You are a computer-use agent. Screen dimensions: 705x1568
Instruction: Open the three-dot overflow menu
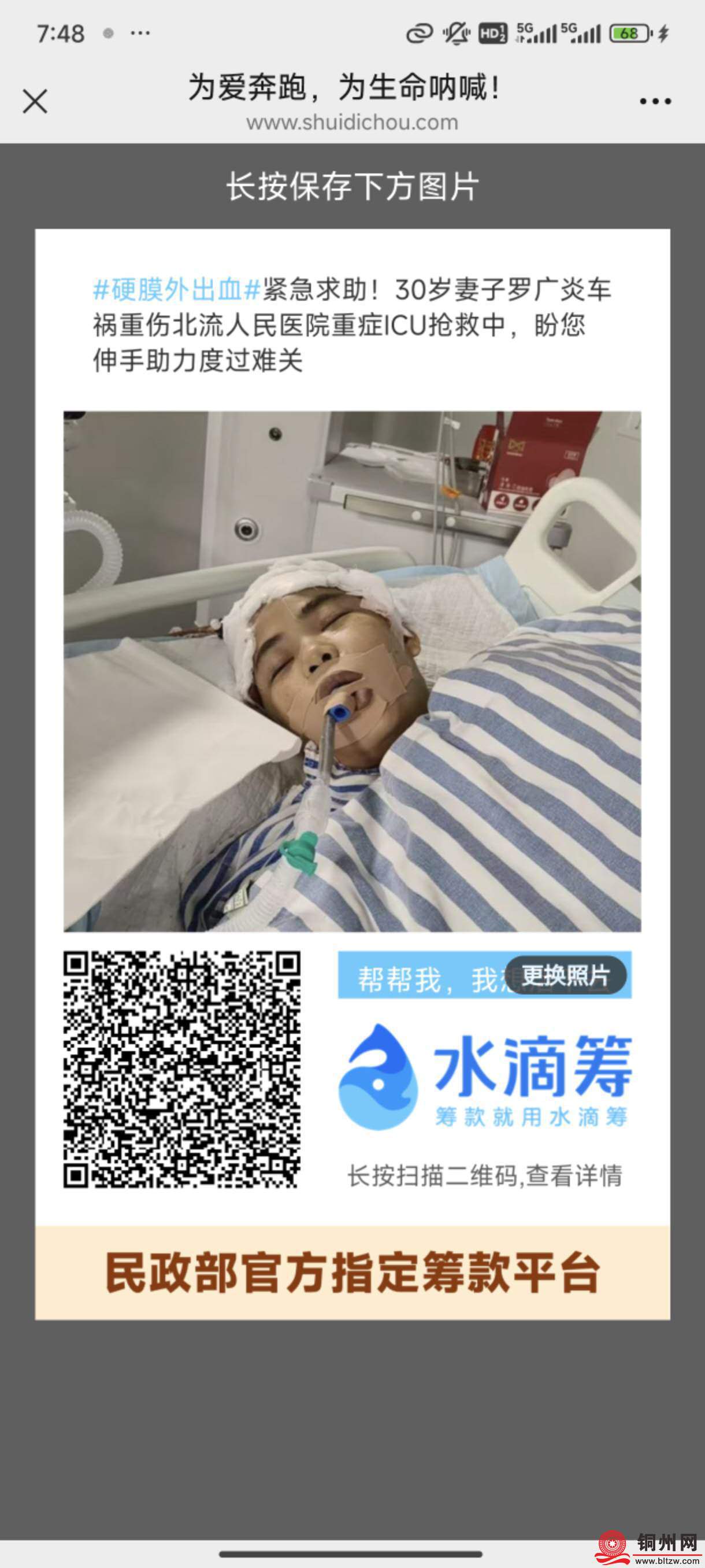tap(655, 102)
